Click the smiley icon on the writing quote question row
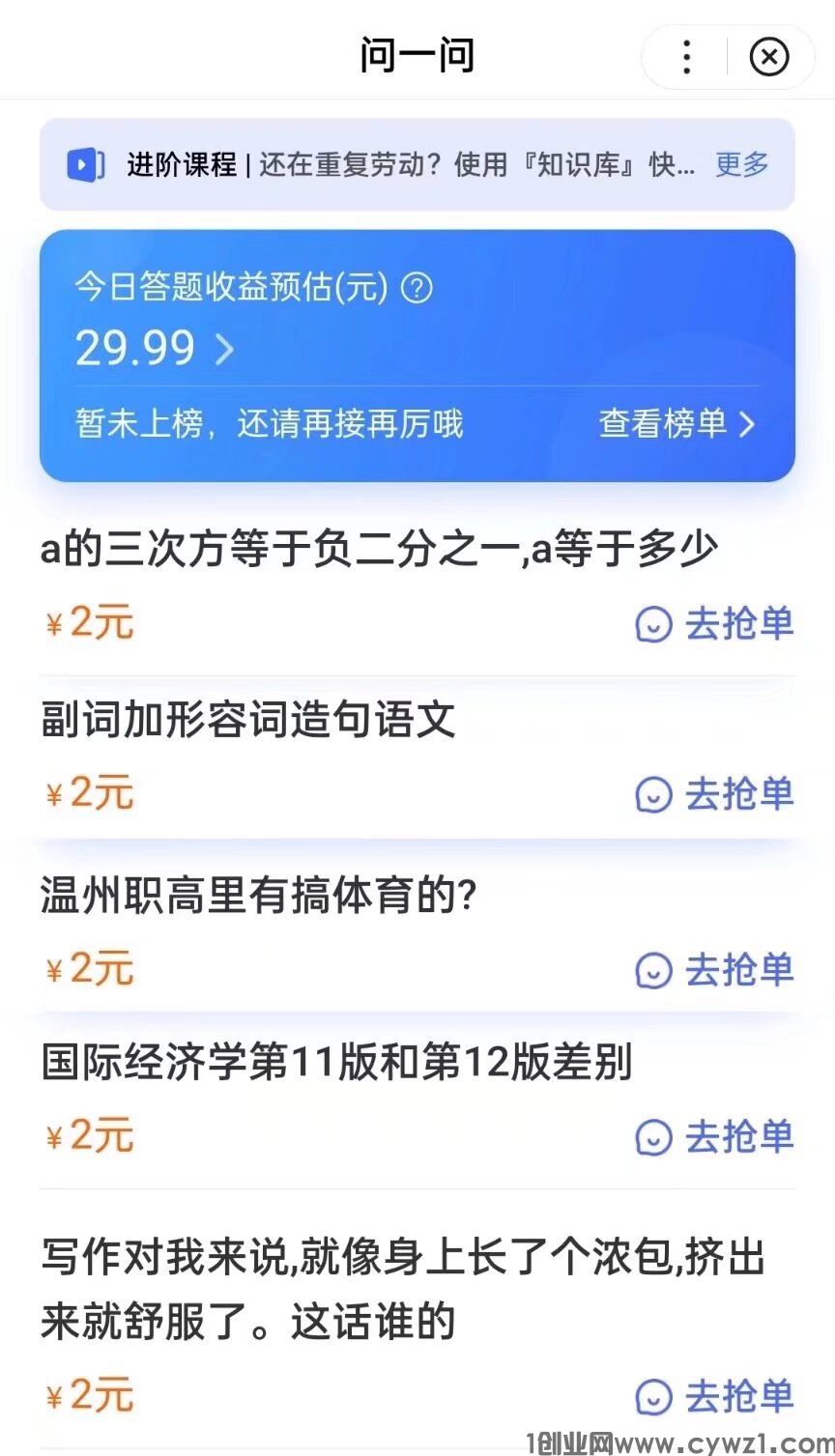Viewport: 835px width, 1456px height. [x=654, y=1396]
